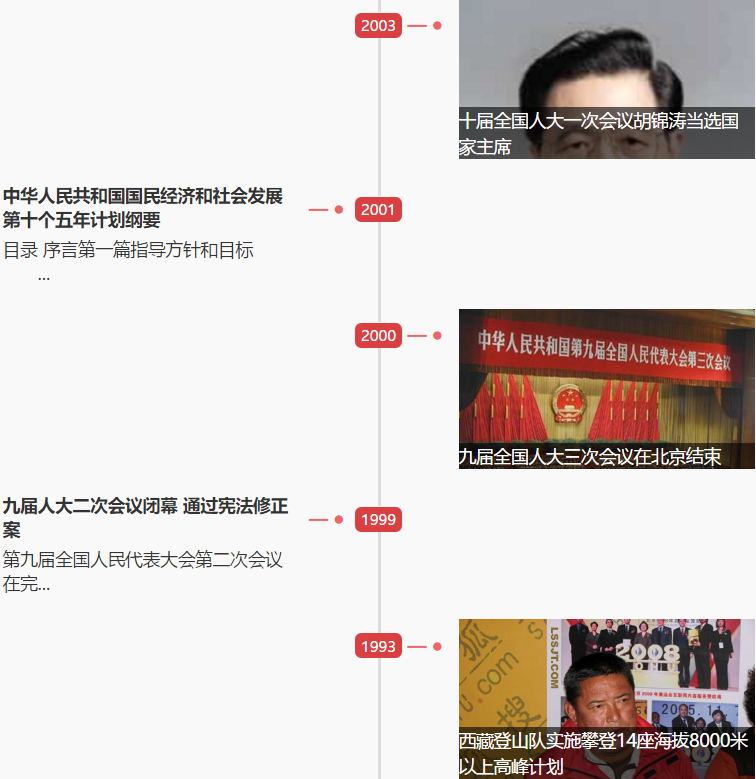Open the 2001 tenth five-year plan entry
Image resolution: width=756 pixels, height=779 pixels.
click(x=143, y=208)
